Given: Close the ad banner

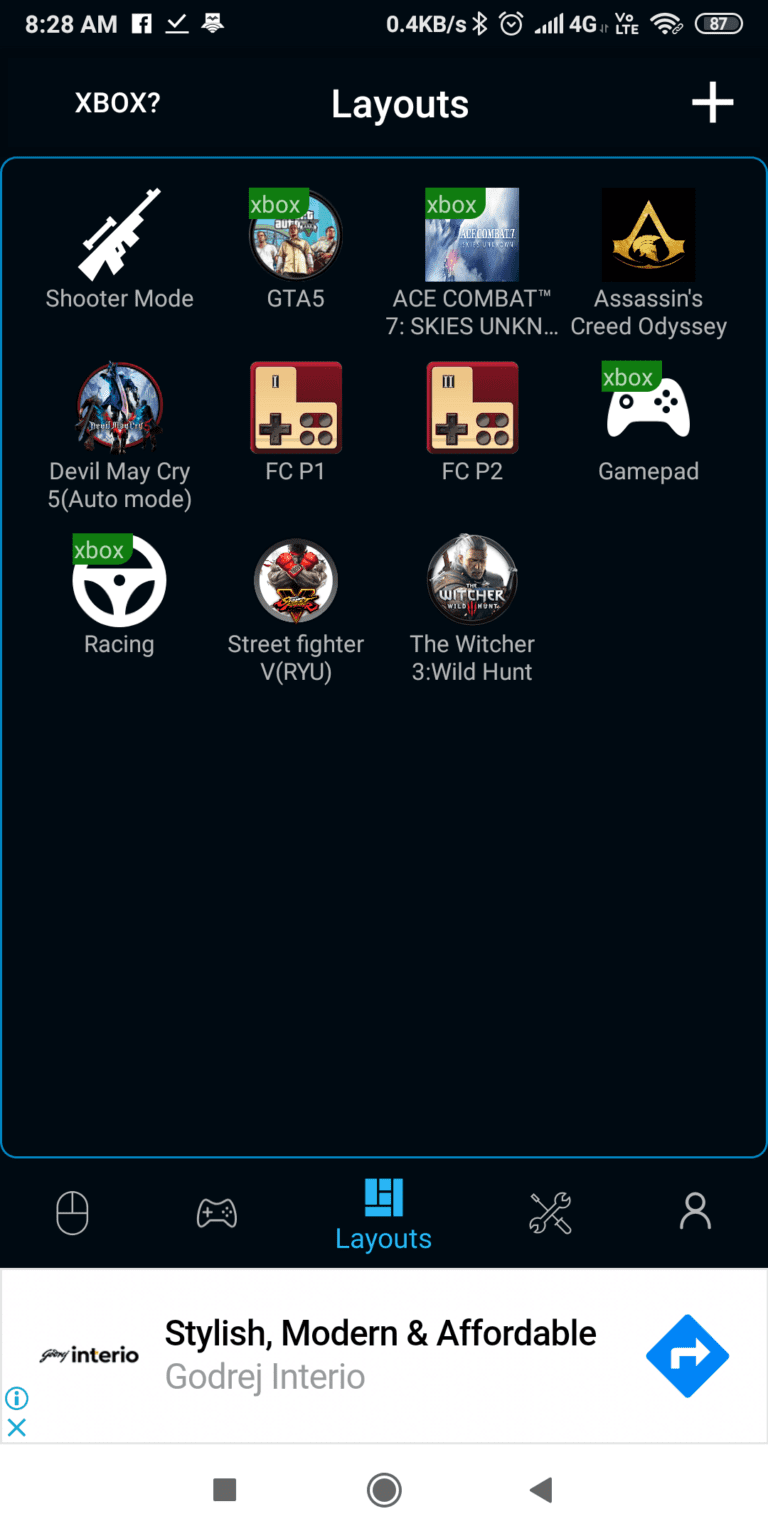Looking at the screenshot, I should [x=17, y=1427].
